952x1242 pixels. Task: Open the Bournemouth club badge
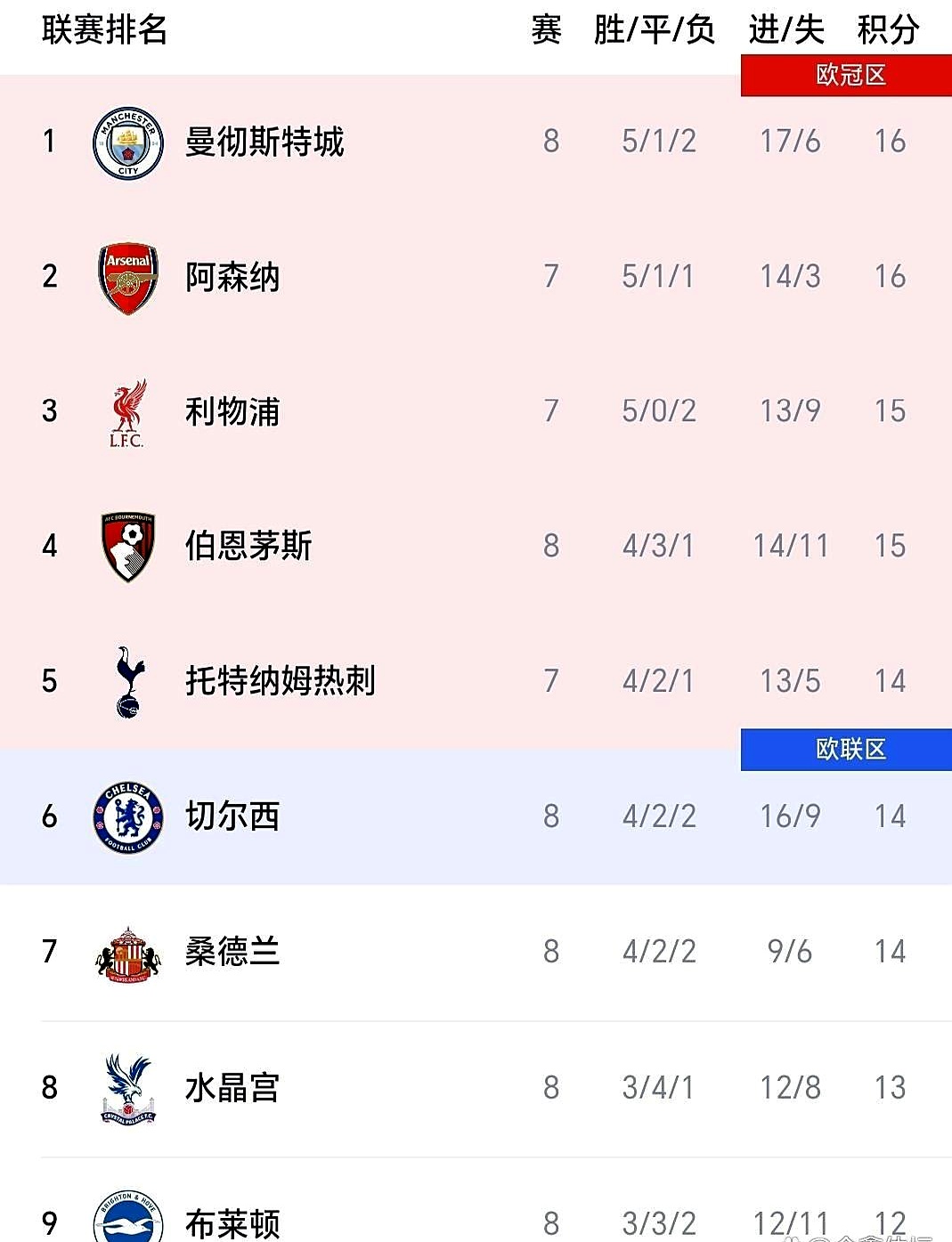point(126,547)
